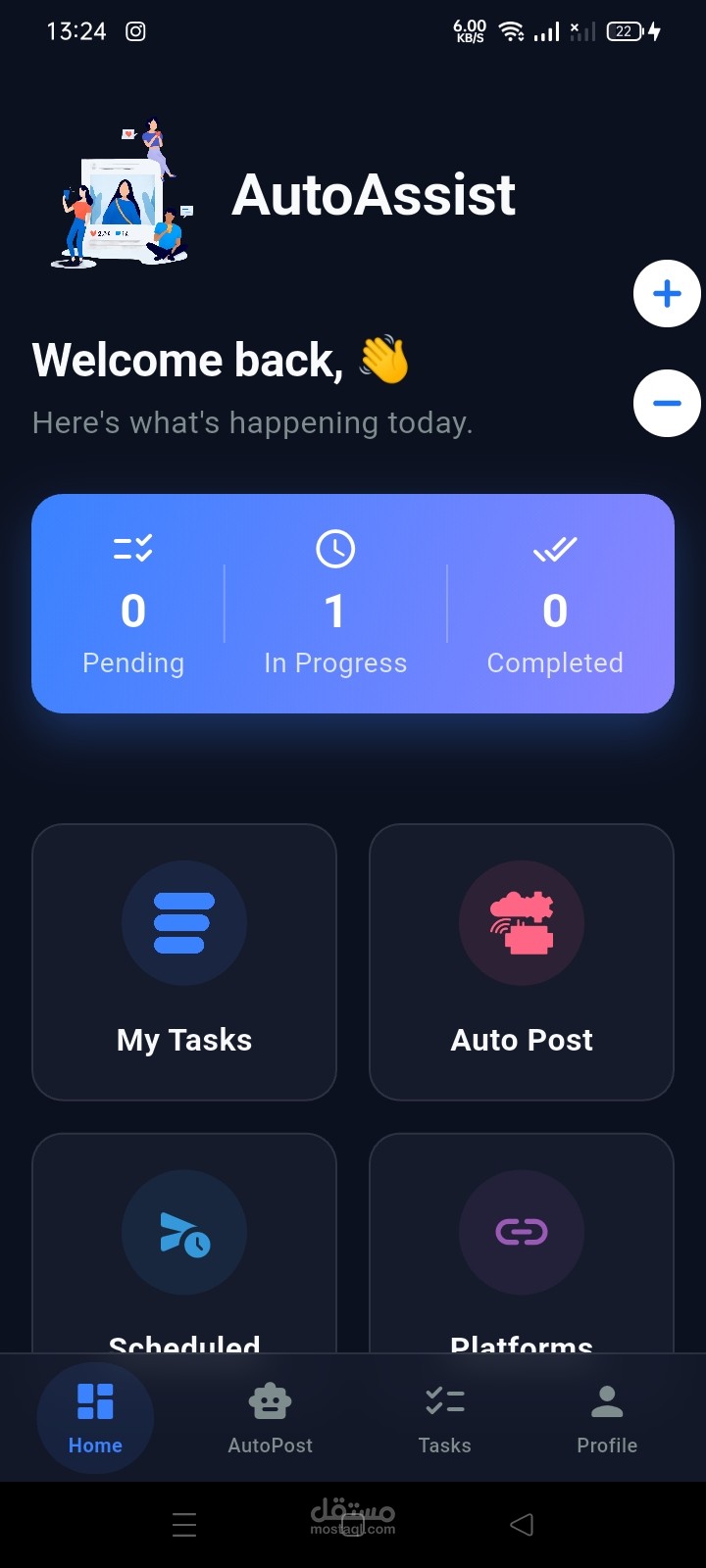Viewport: 706px width, 1568px height.
Task: Tap the minus floating button
Action: (x=667, y=403)
